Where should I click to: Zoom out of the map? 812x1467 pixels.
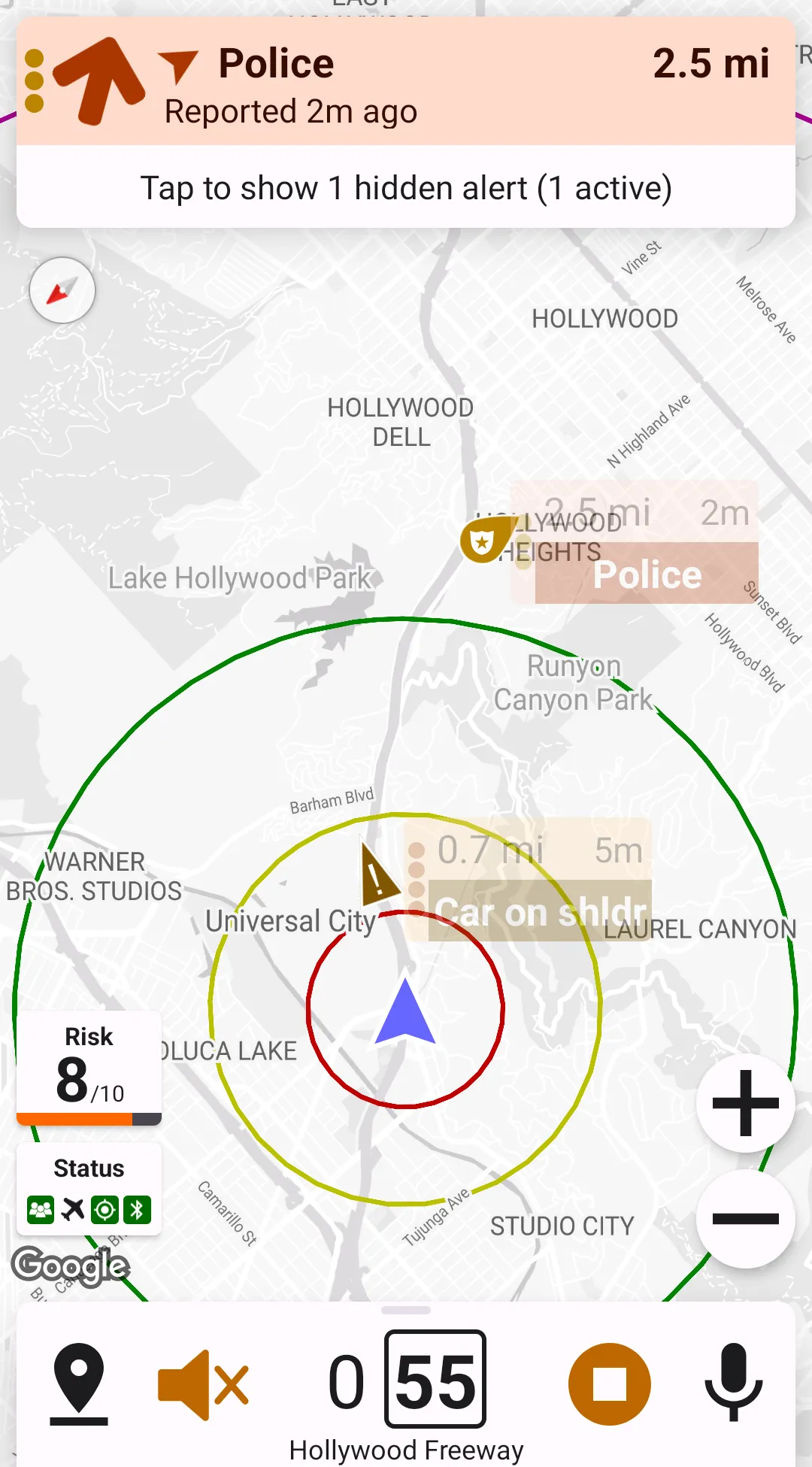(745, 1219)
